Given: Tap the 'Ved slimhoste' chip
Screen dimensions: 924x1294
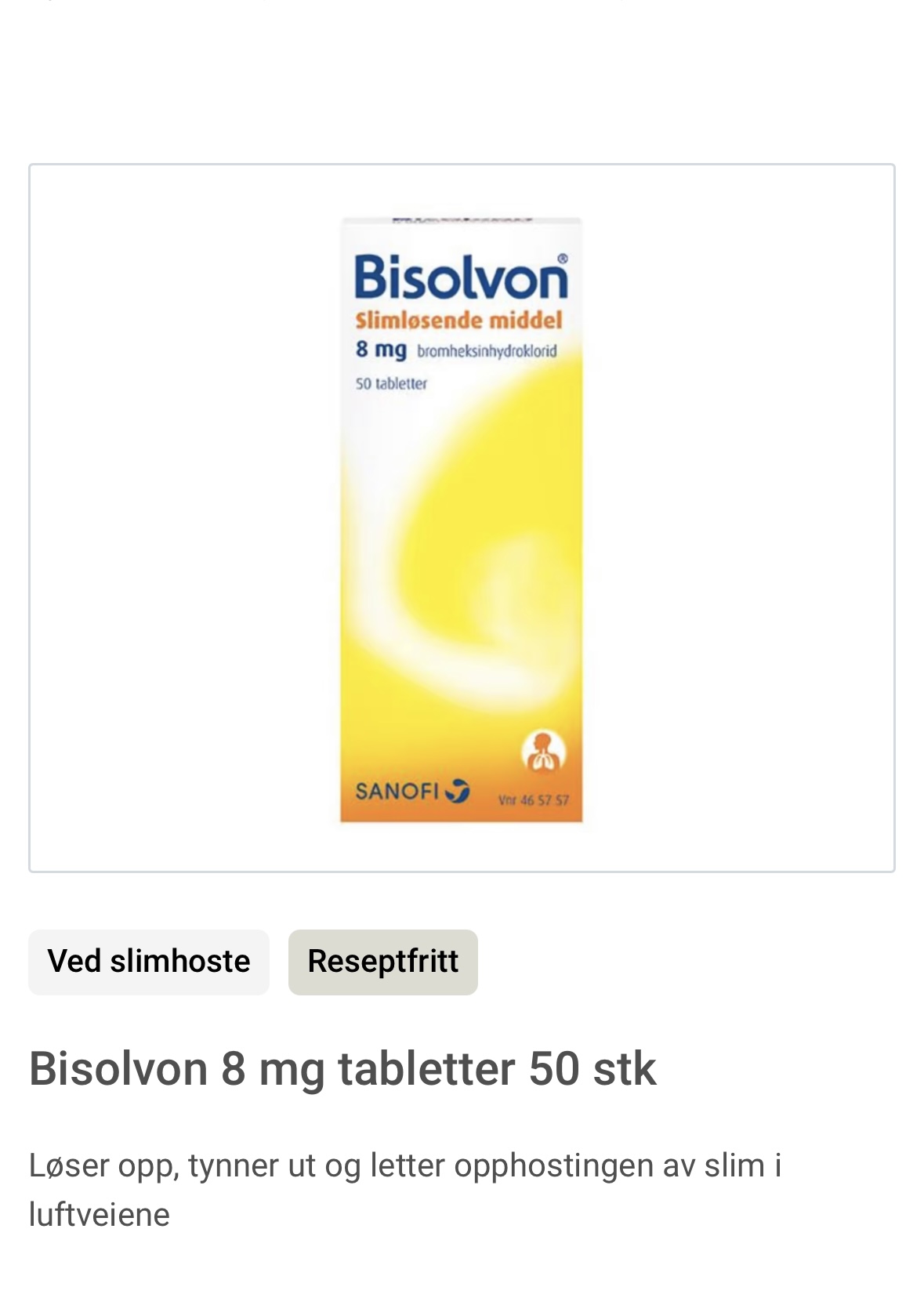Looking at the screenshot, I should click(x=149, y=962).
